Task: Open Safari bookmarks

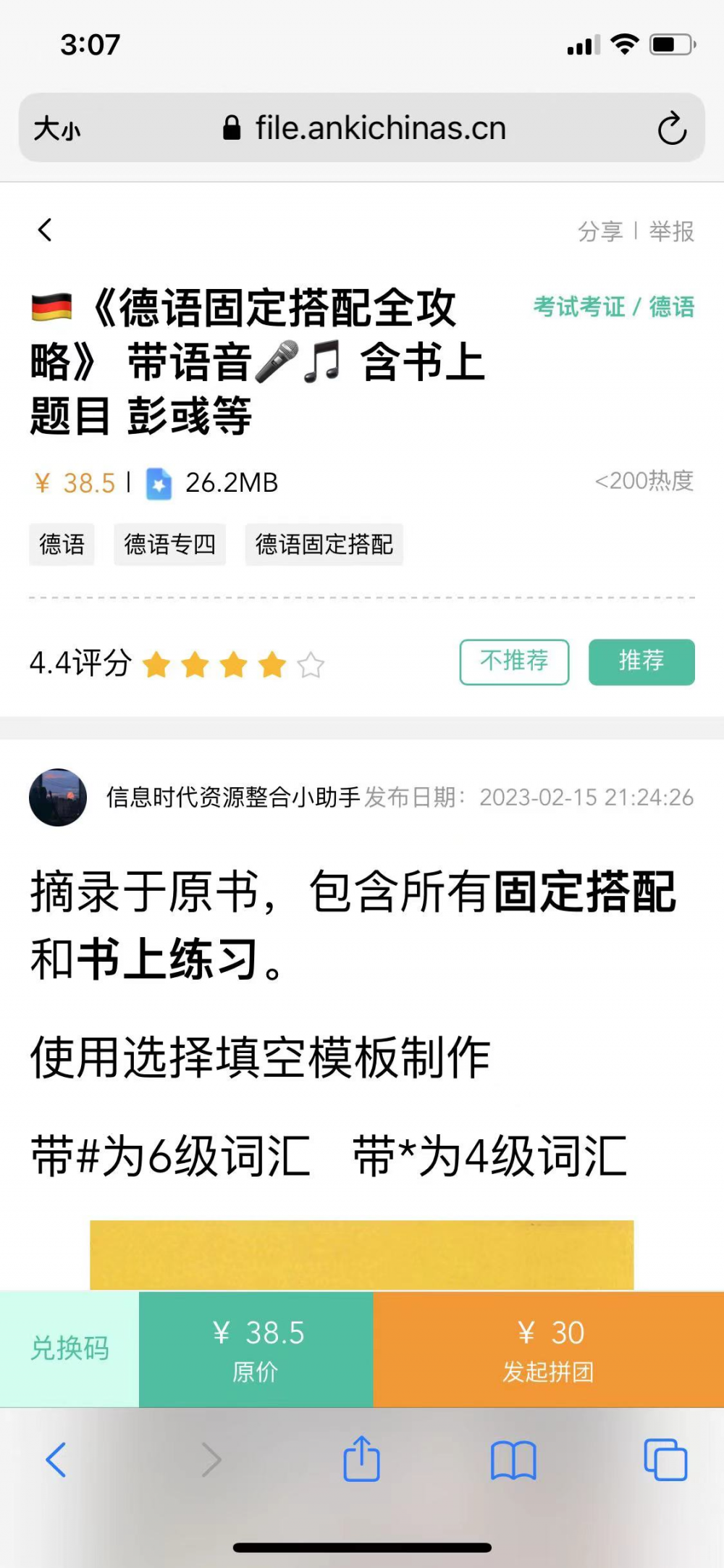Action: [x=513, y=1459]
